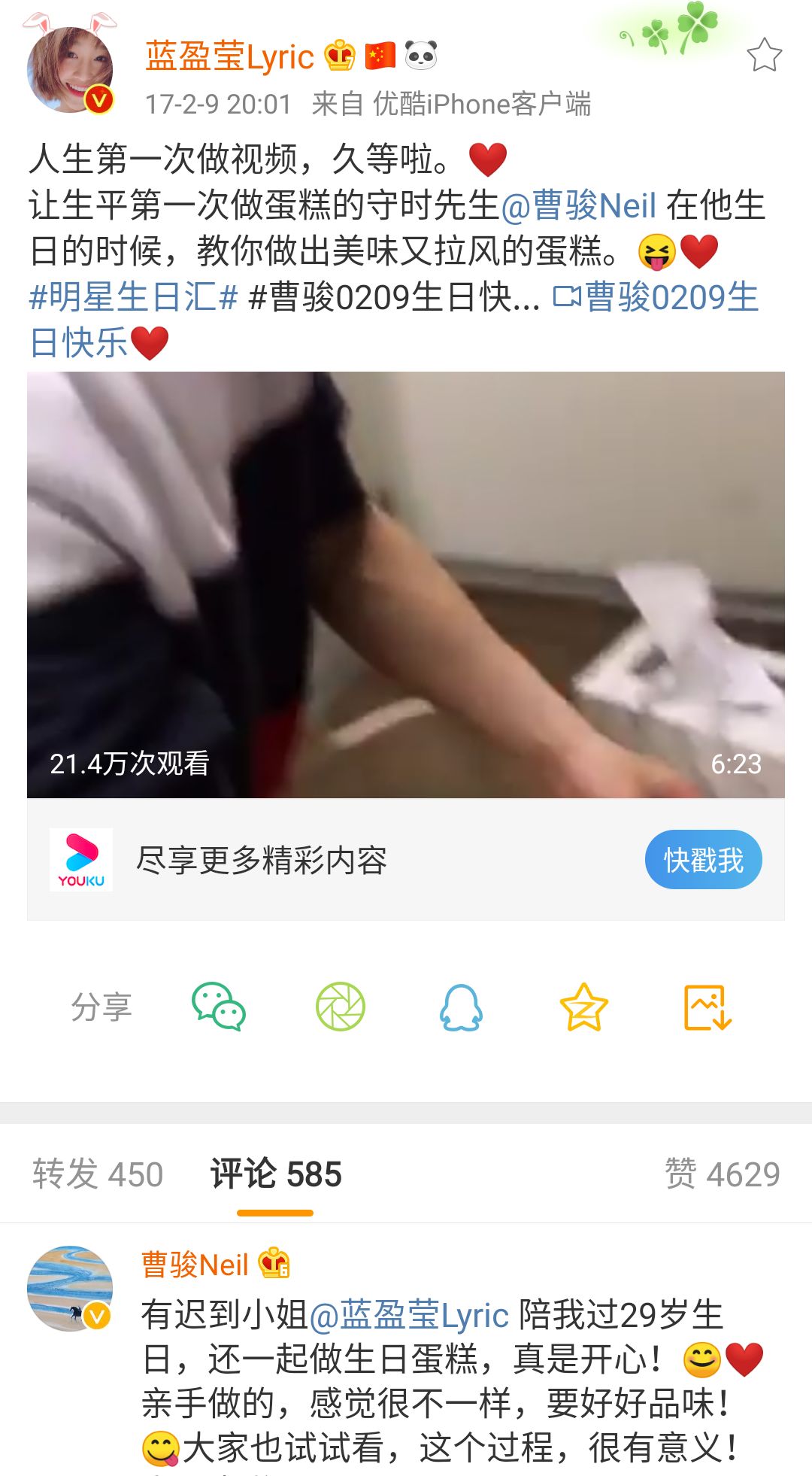Image resolution: width=812 pixels, height=1476 pixels.
Task: Save the post as an image
Action: point(707,1007)
